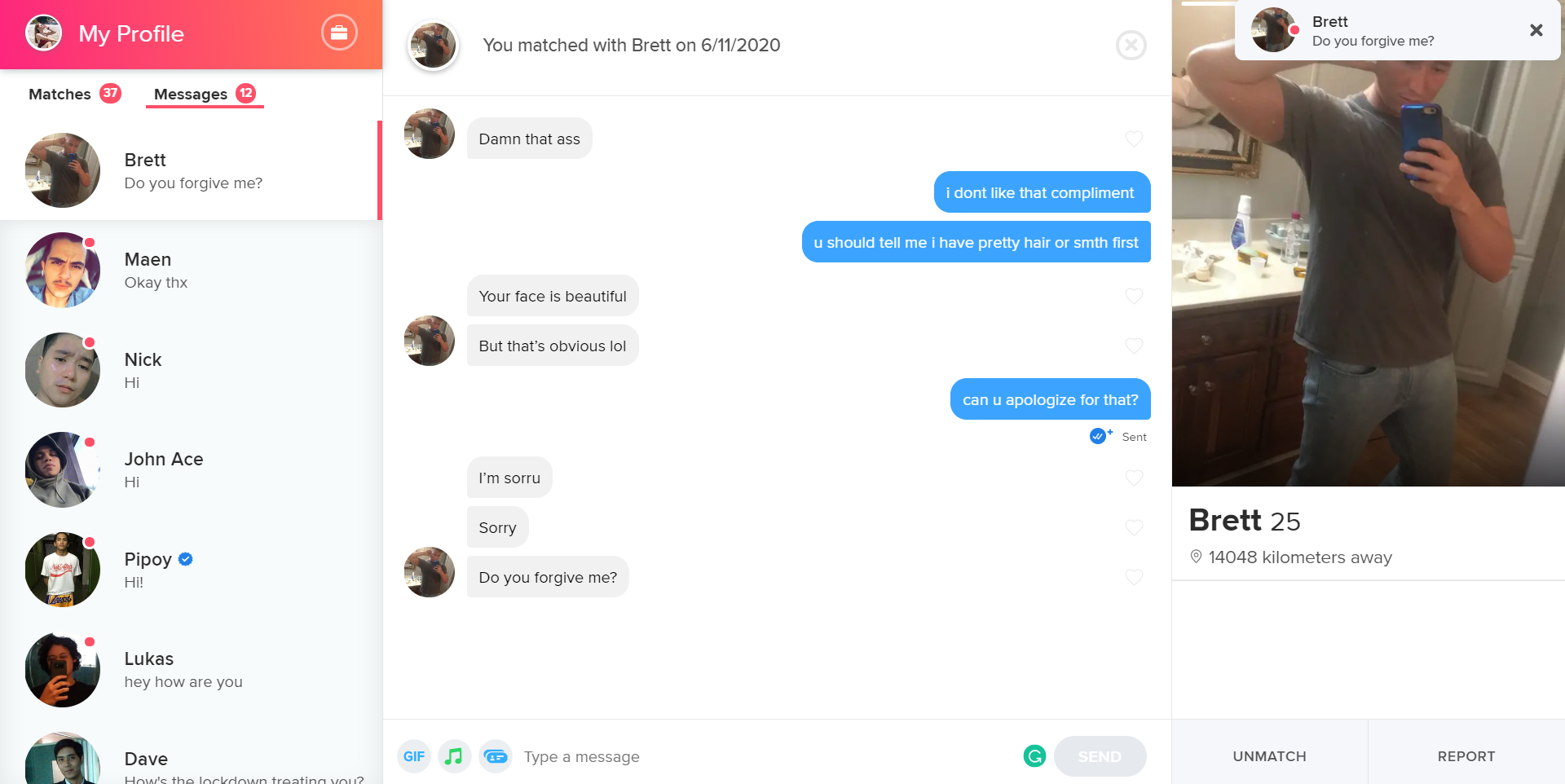
Task: Close the conversation with Brett
Action: coord(1131,46)
